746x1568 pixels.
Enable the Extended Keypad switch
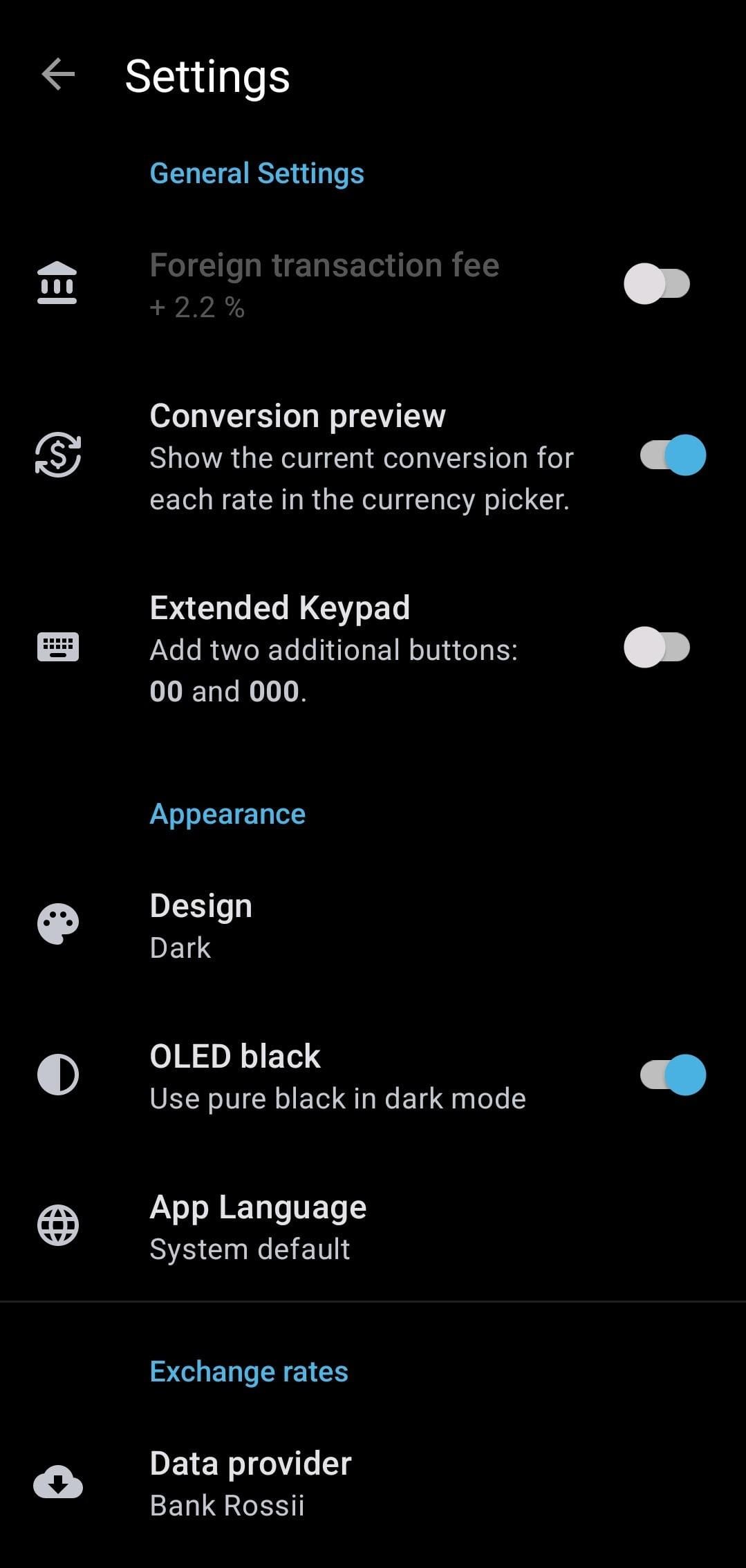(x=657, y=648)
